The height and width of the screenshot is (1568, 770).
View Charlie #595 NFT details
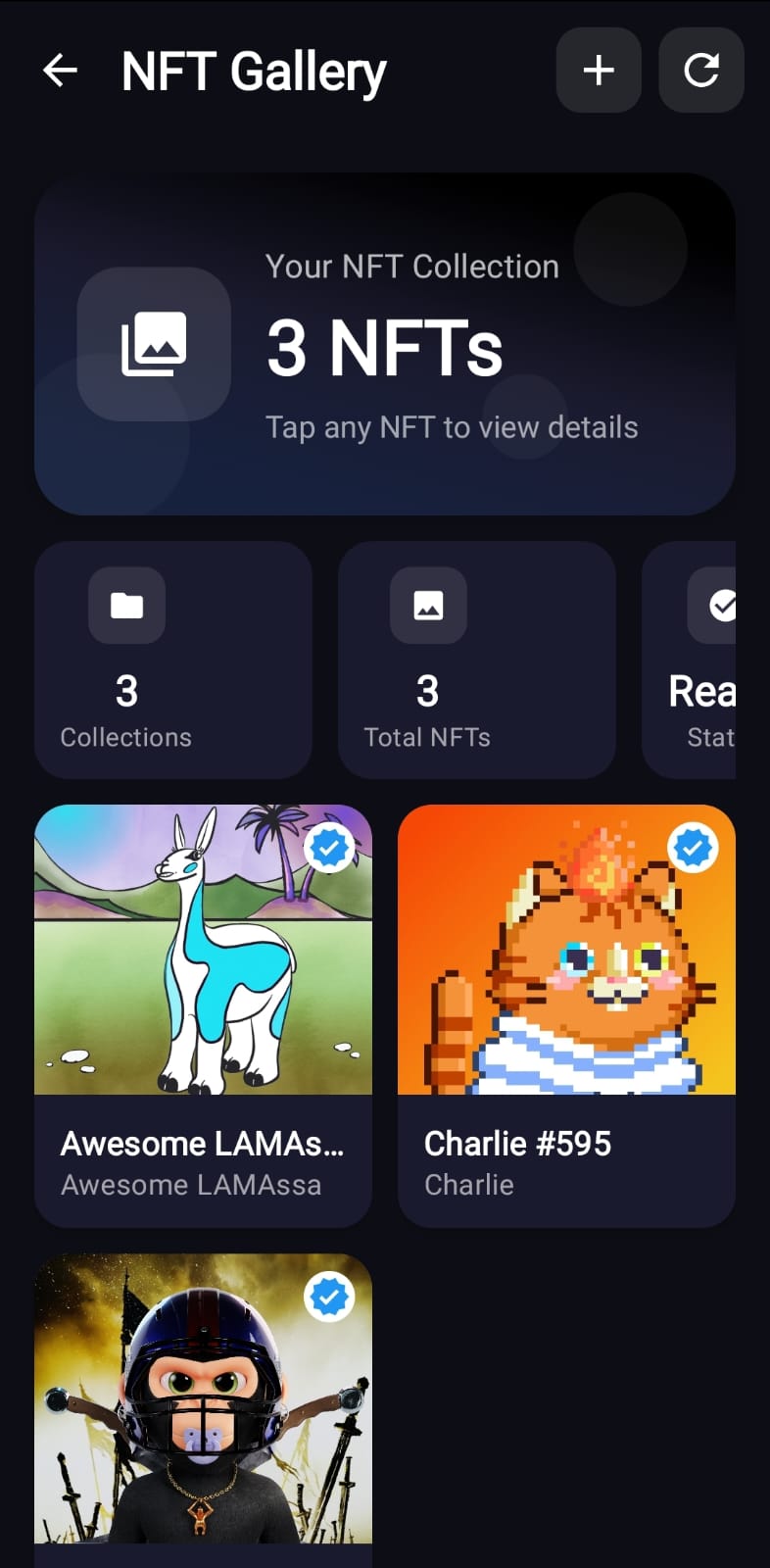tap(566, 1014)
